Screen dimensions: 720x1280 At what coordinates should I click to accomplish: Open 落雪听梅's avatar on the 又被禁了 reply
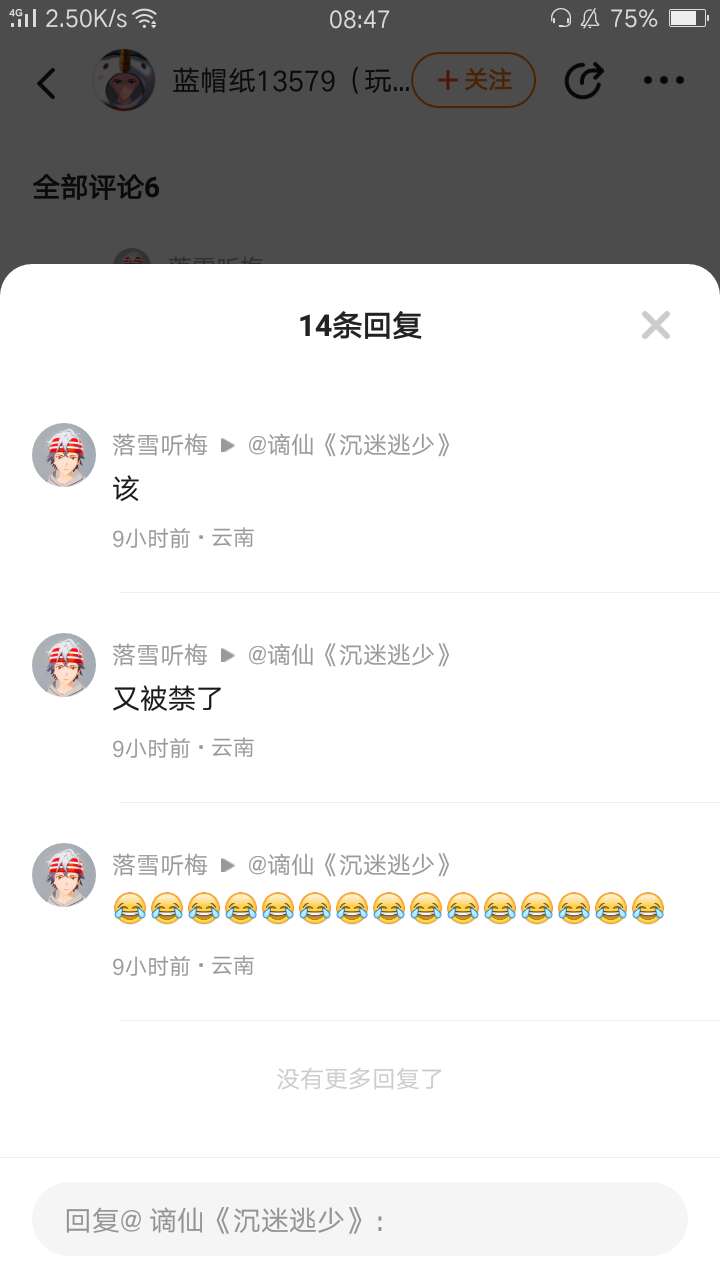64,665
